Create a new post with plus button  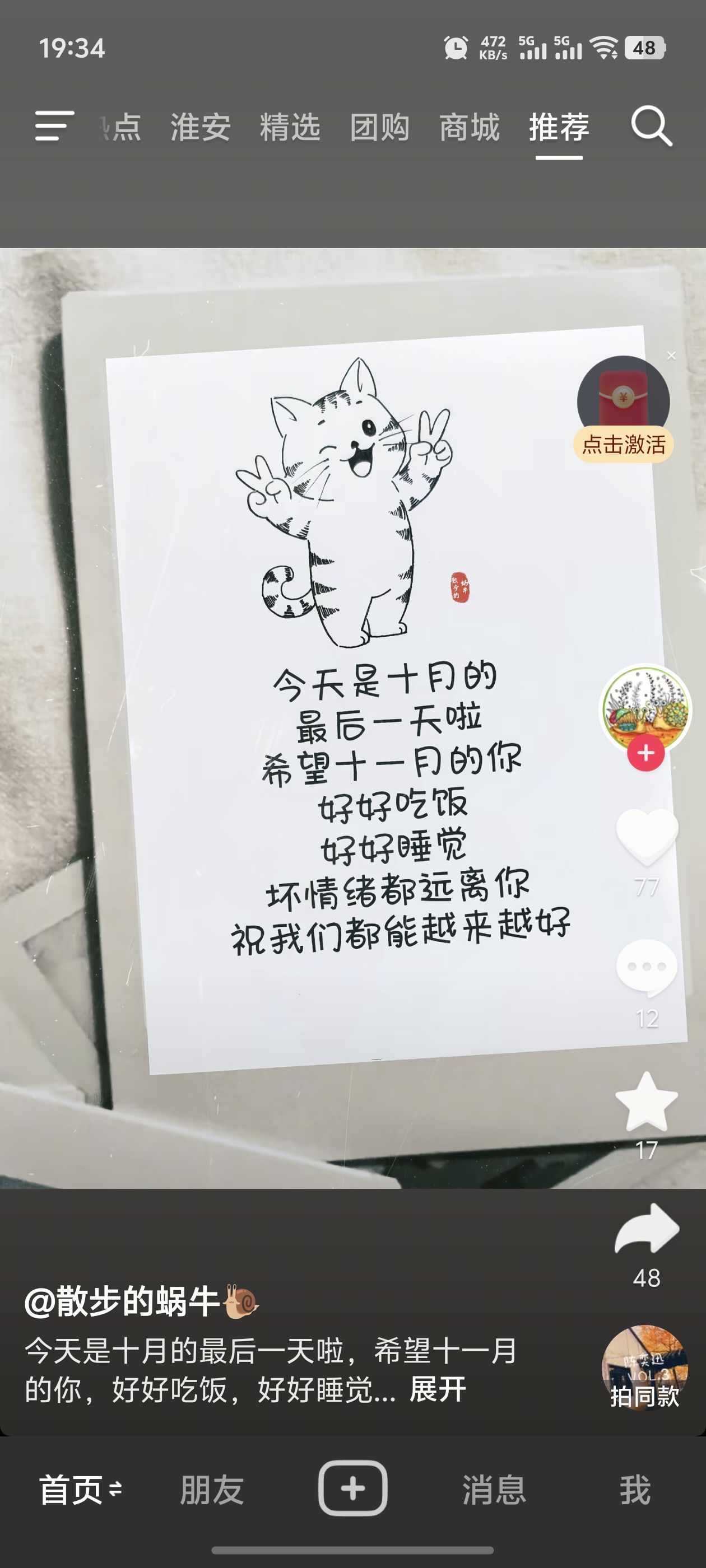352,1488
